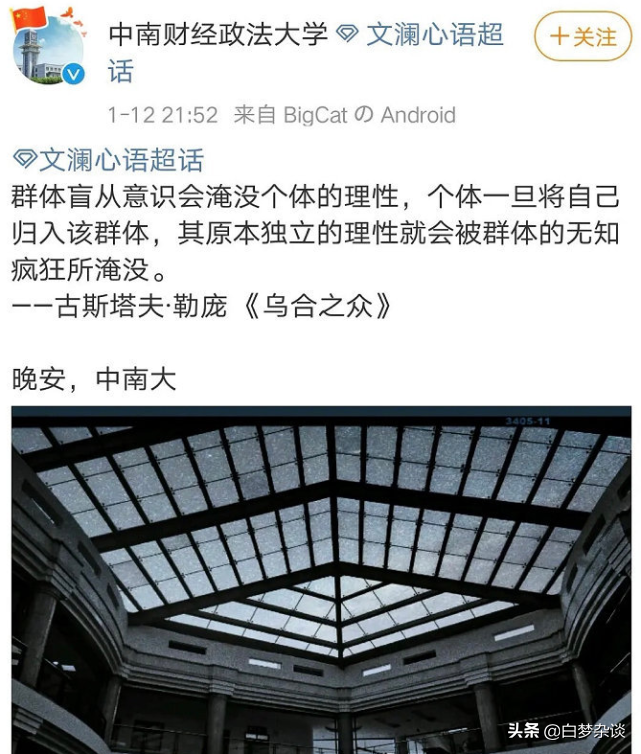Open the 文澜心语超话 link above the post text
Screen dimensions: 641x754
(x=108, y=159)
